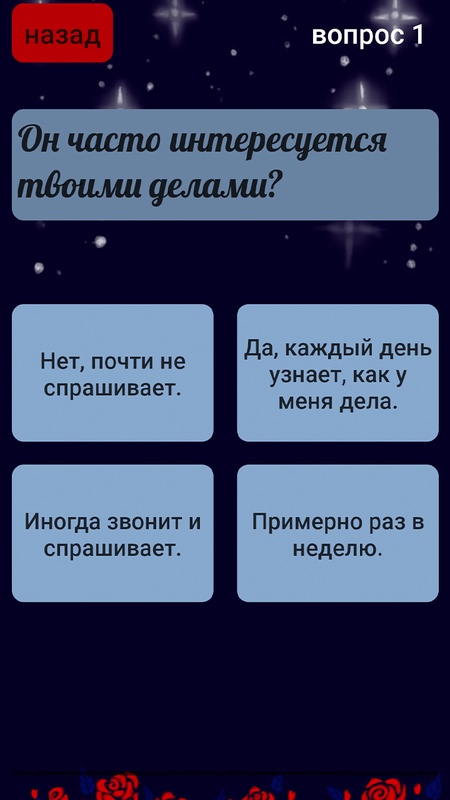Tap the red назад button
450x800 pixels.
coord(62,33)
